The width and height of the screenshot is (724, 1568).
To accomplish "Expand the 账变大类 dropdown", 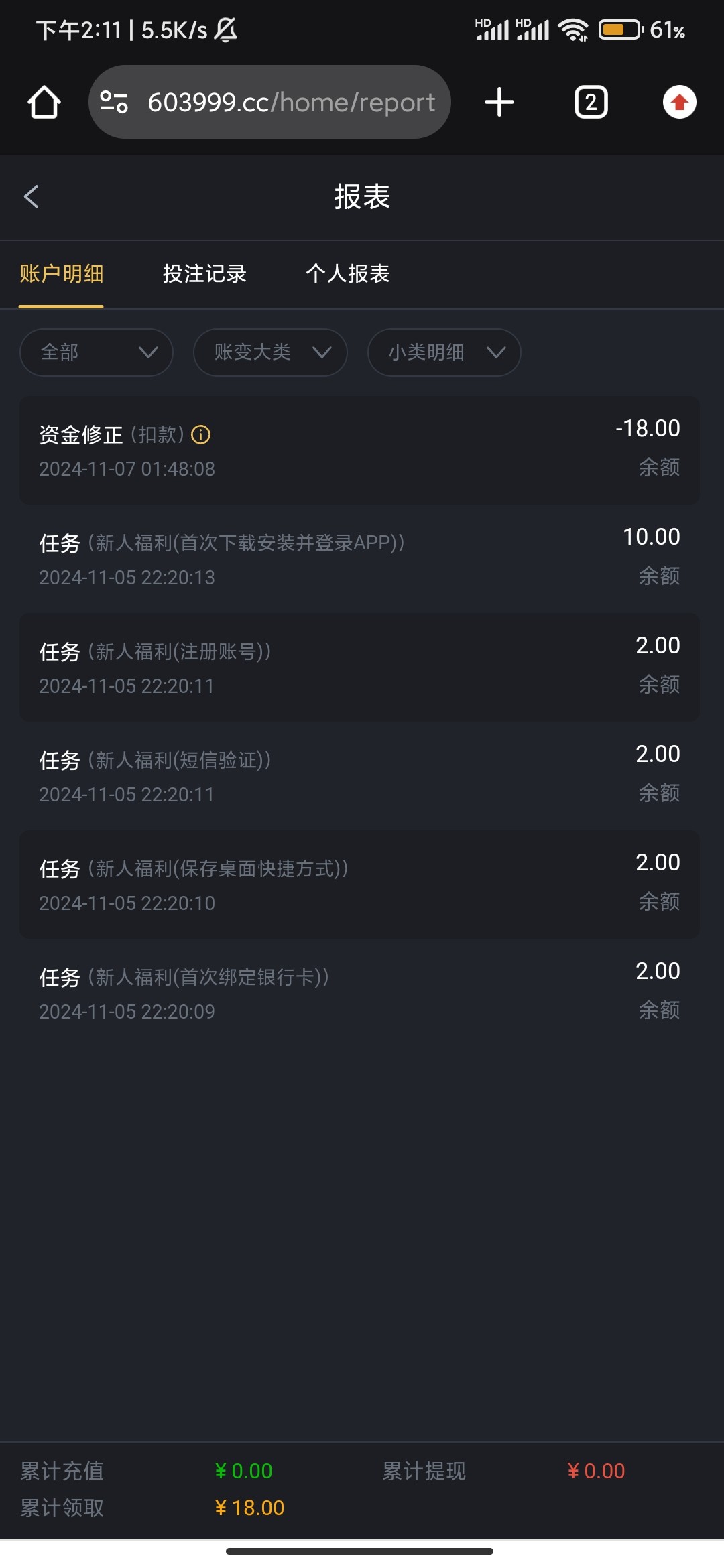I will point(270,352).
